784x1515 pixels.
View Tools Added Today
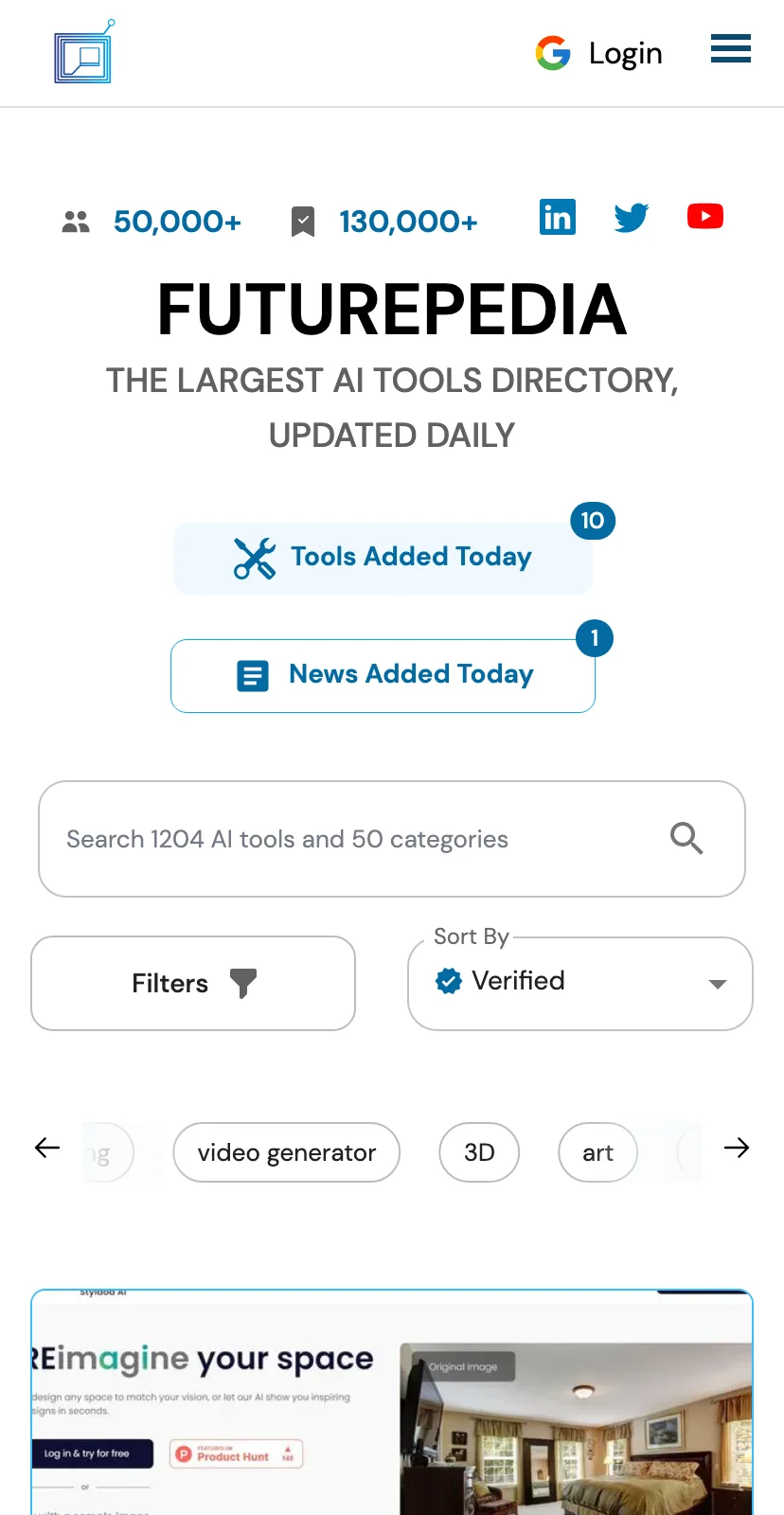point(383,558)
